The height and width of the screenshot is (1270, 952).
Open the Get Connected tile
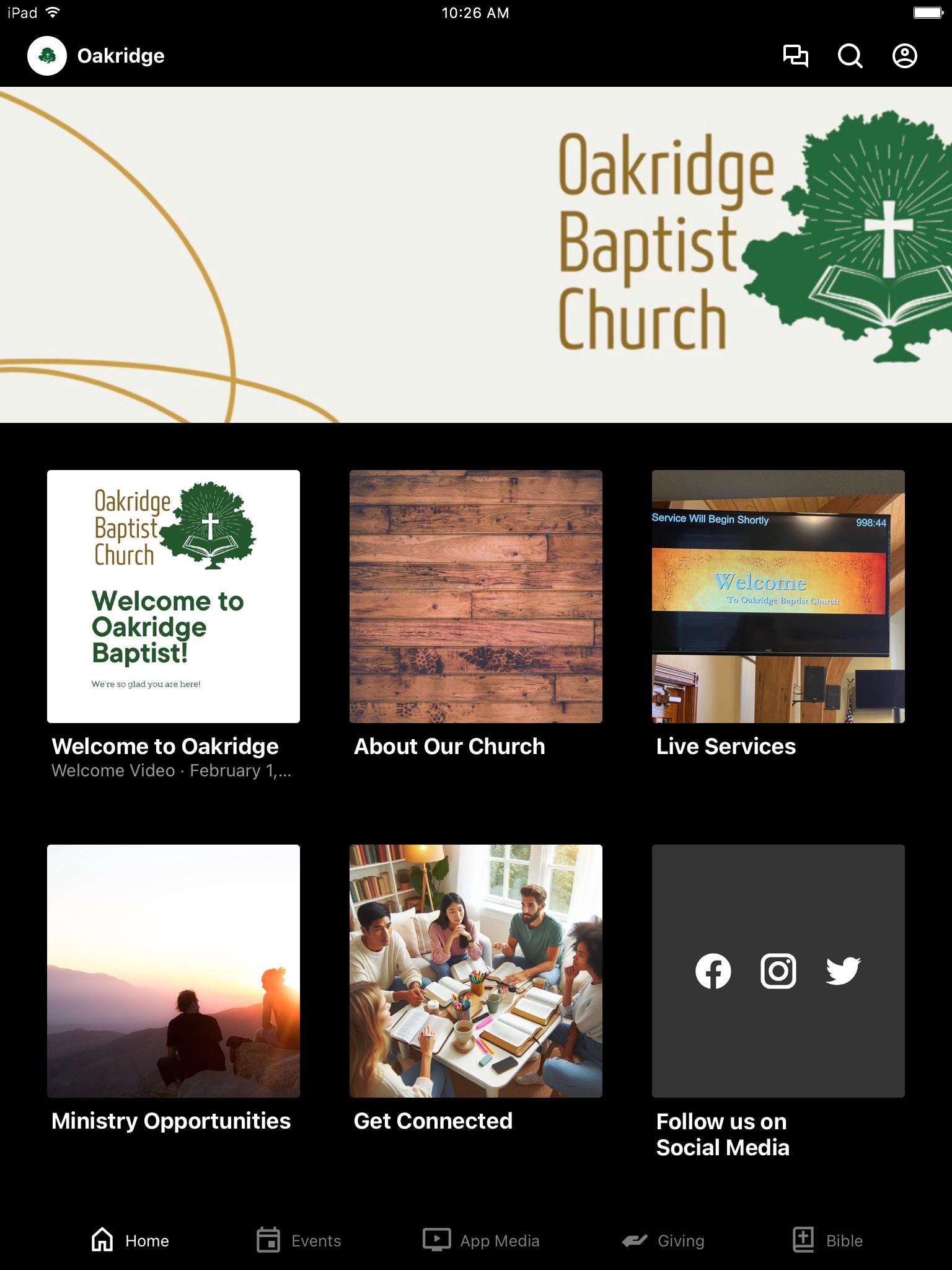(476, 971)
